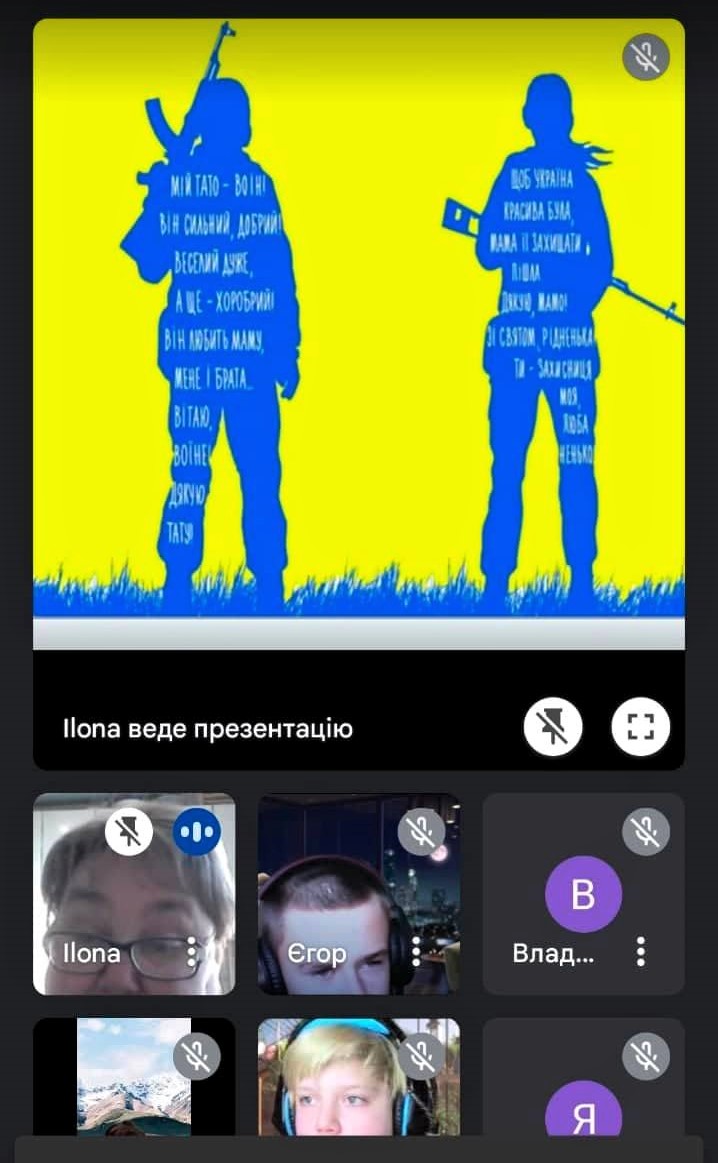The width and height of the screenshot is (718, 1163).
Task: Unpin Ilona's presentation
Action: pyautogui.click(x=553, y=726)
